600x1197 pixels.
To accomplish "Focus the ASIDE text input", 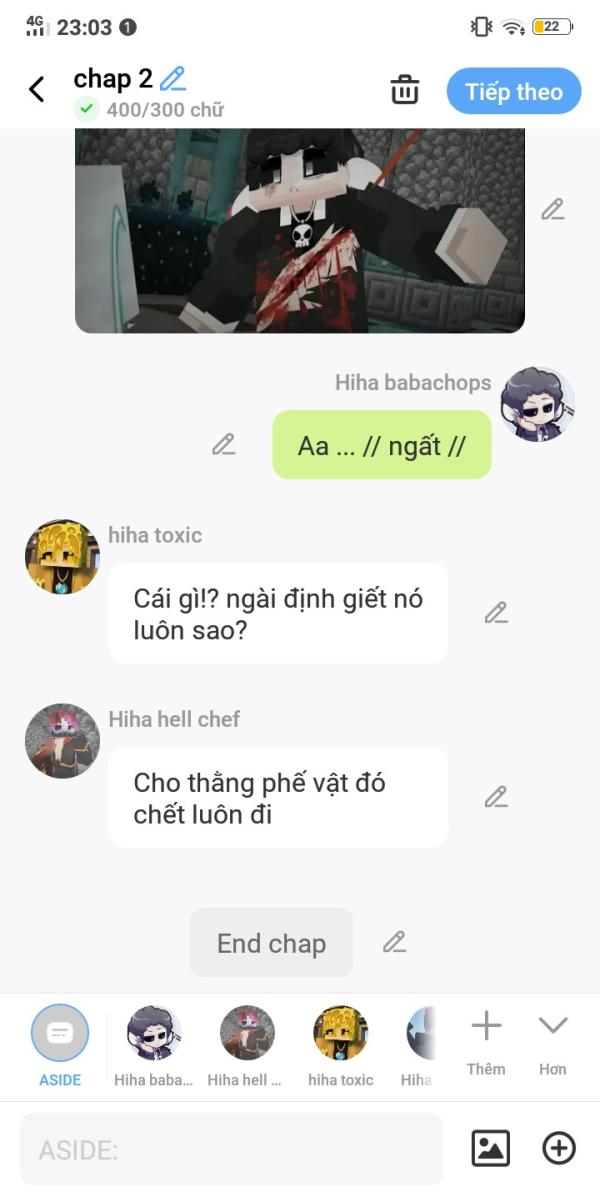I will point(231,1149).
